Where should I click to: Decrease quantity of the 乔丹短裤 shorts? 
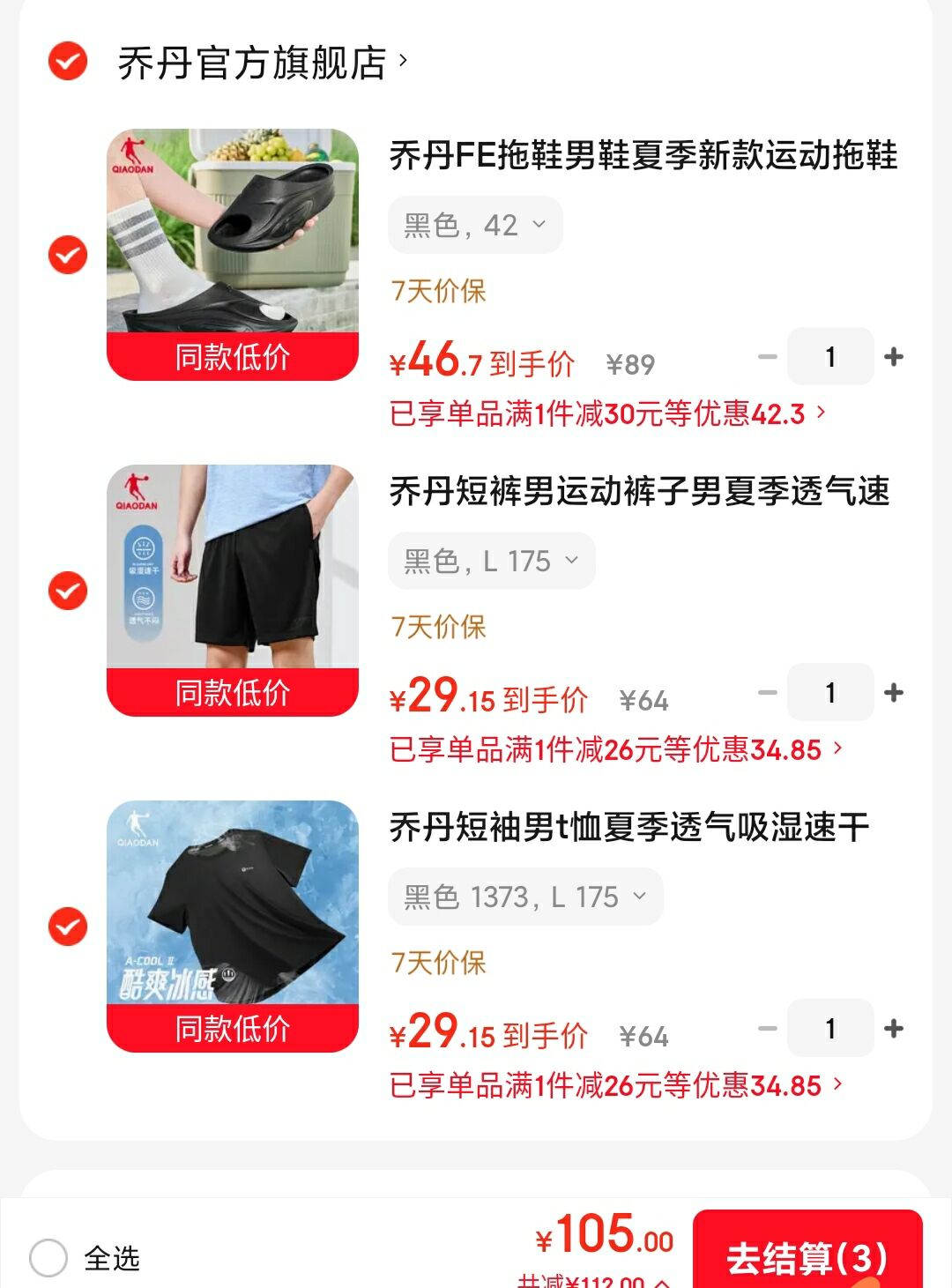click(x=768, y=693)
